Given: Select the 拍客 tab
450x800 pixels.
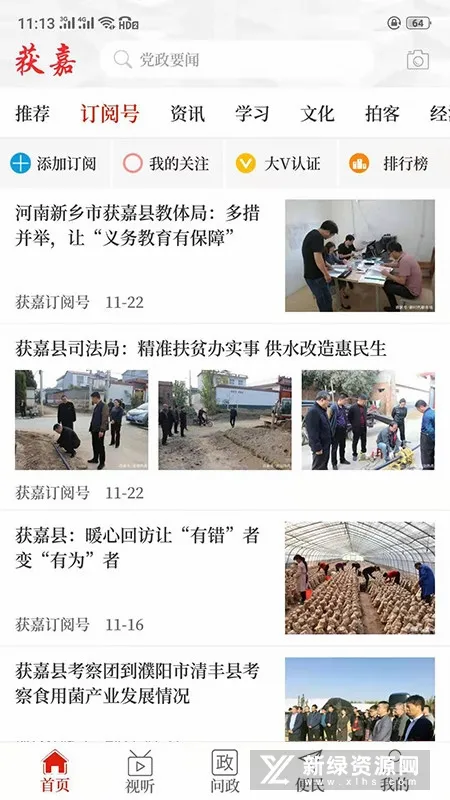Looking at the screenshot, I should [x=382, y=113].
